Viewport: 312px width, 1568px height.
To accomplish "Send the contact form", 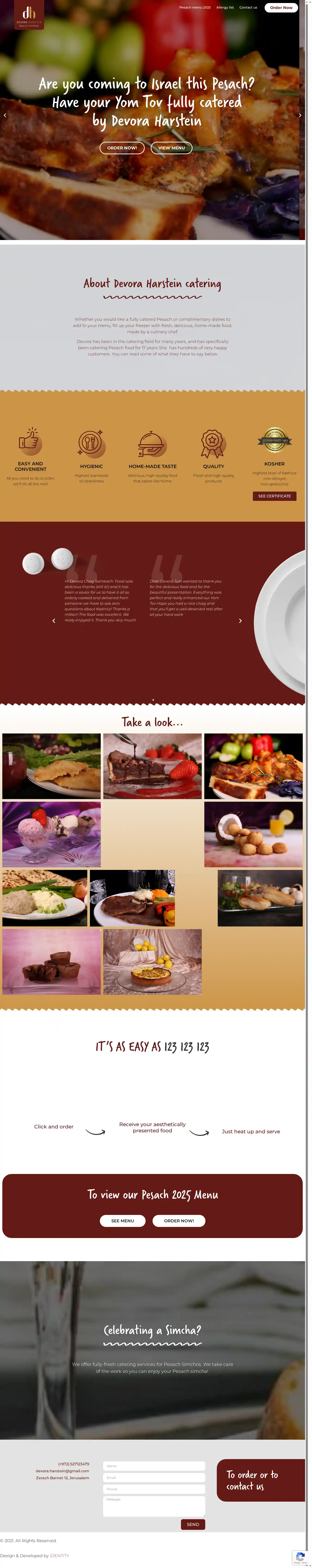I will pos(193,1524).
